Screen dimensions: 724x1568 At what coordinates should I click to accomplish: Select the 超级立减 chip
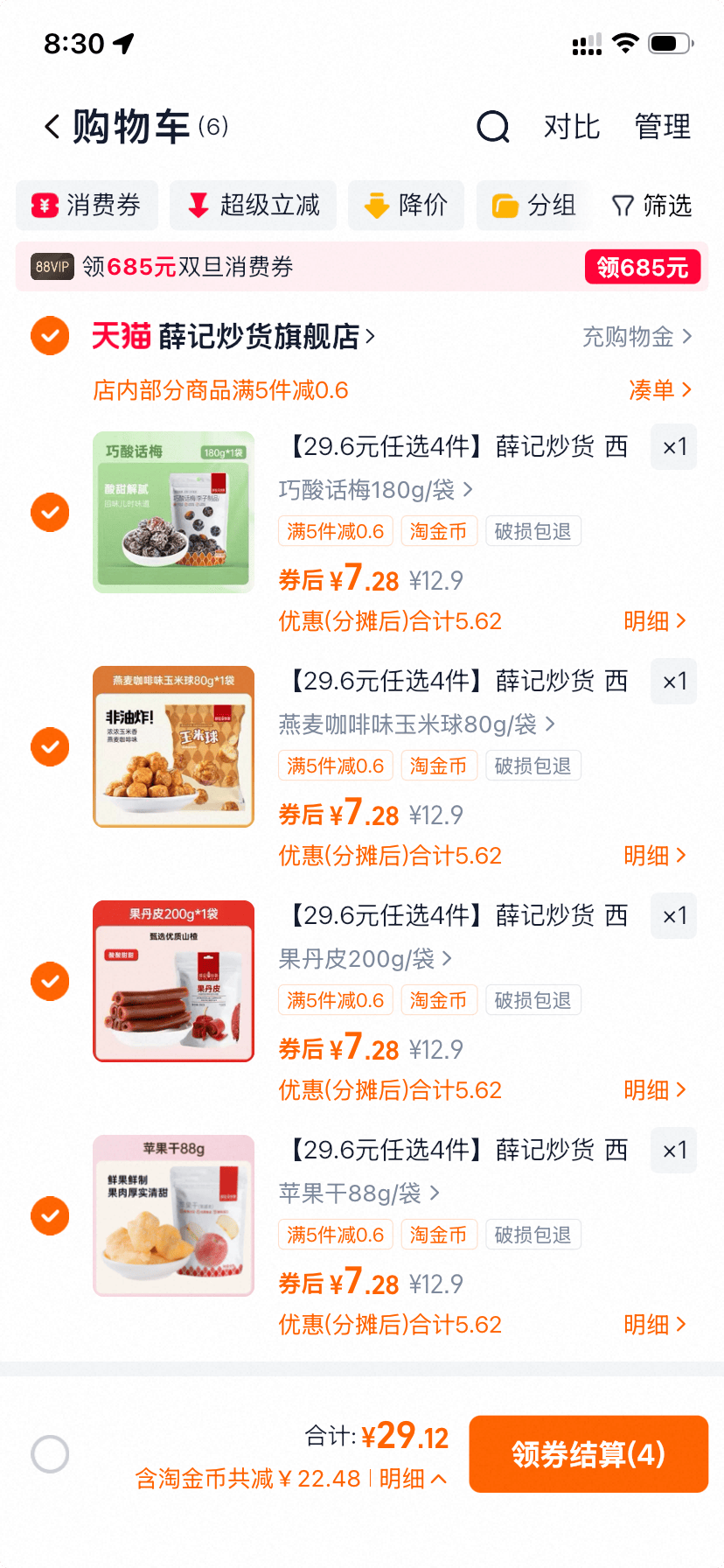(x=254, y=206)
